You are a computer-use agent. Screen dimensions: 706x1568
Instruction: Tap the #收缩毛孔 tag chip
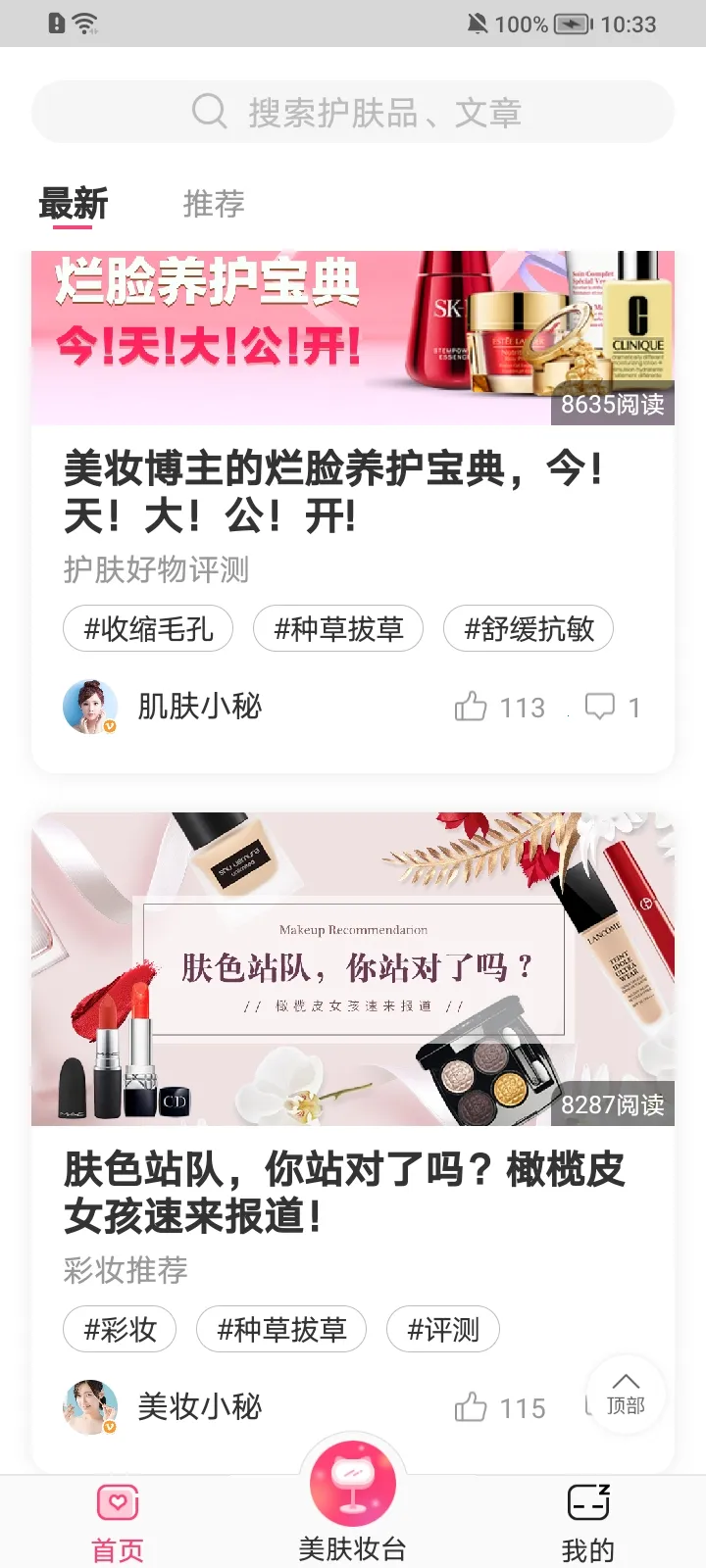coord(148,628)
